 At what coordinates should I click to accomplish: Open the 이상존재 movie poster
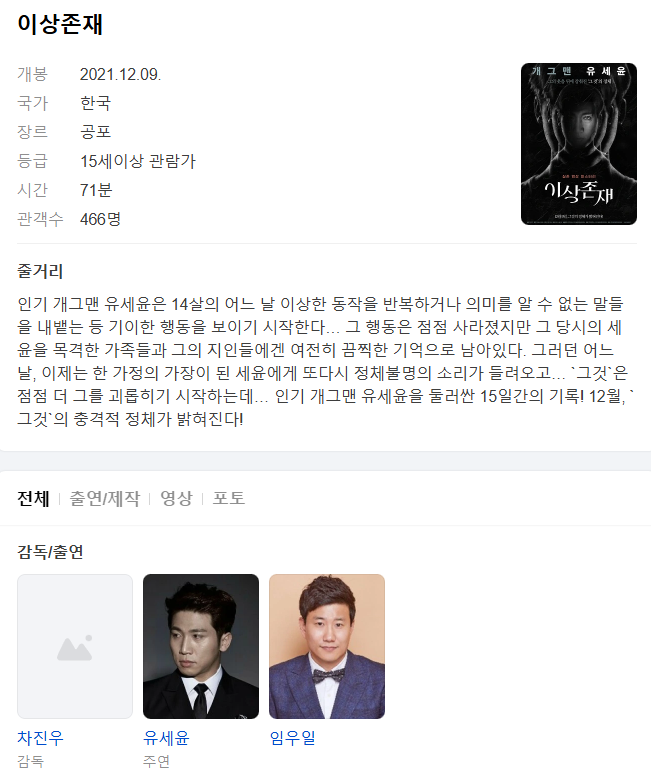coord(578,144)
